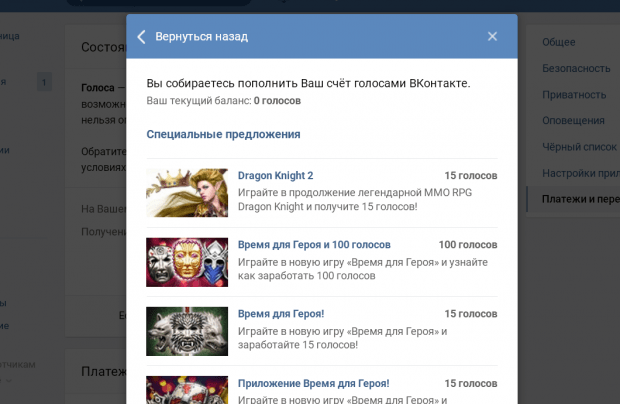Choose the Приложение Время для Героя! offer
The image size is (620, 404).
[313, 383]
